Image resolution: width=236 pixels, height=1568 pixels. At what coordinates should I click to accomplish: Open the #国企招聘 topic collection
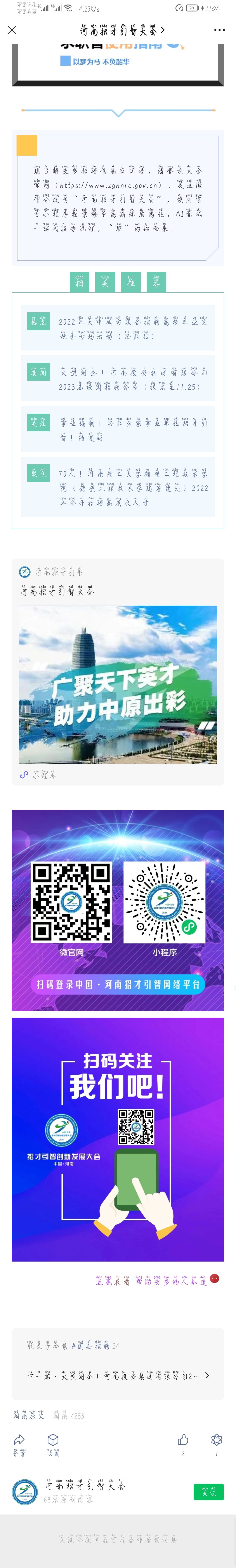tap(92, 1346)
